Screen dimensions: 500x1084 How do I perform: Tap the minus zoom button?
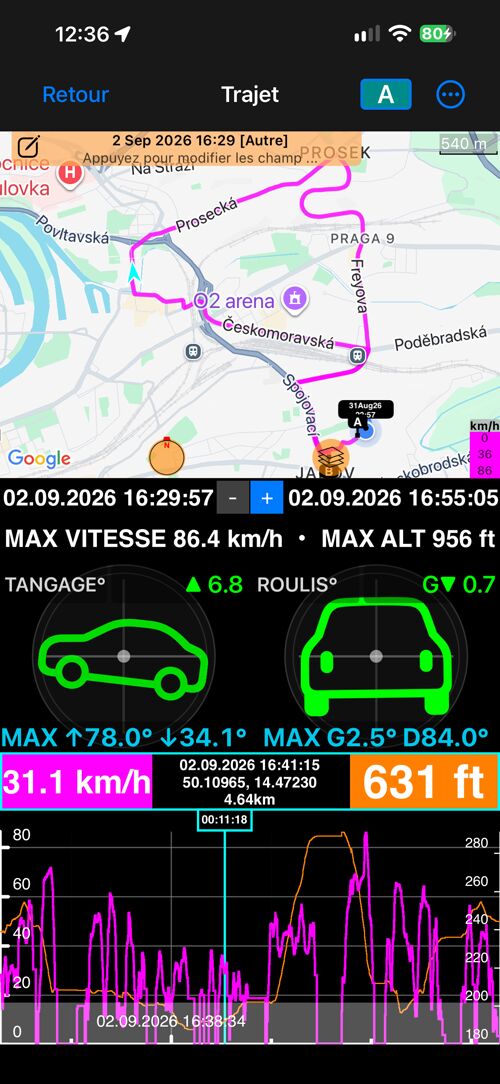pyautogui.click(x=232, y=498)
